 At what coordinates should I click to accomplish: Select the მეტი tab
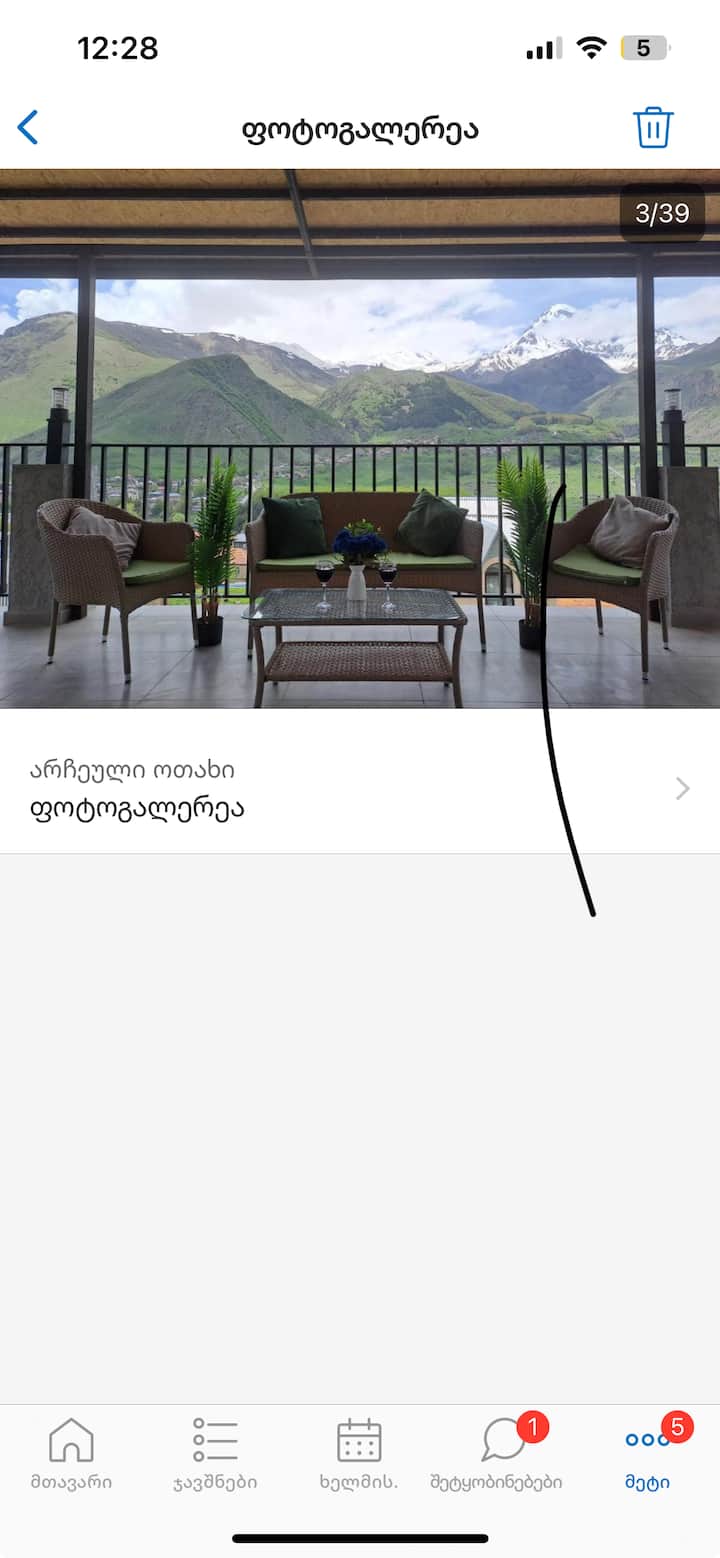[x=647, y=1454]
